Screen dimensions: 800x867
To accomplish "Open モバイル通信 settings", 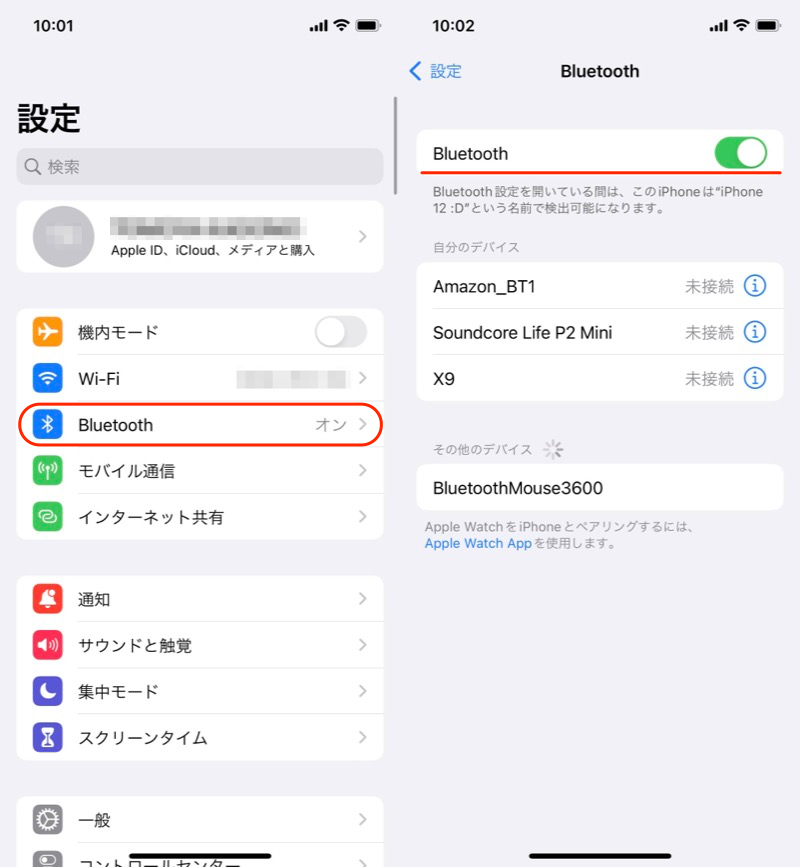I will point(200,471).
